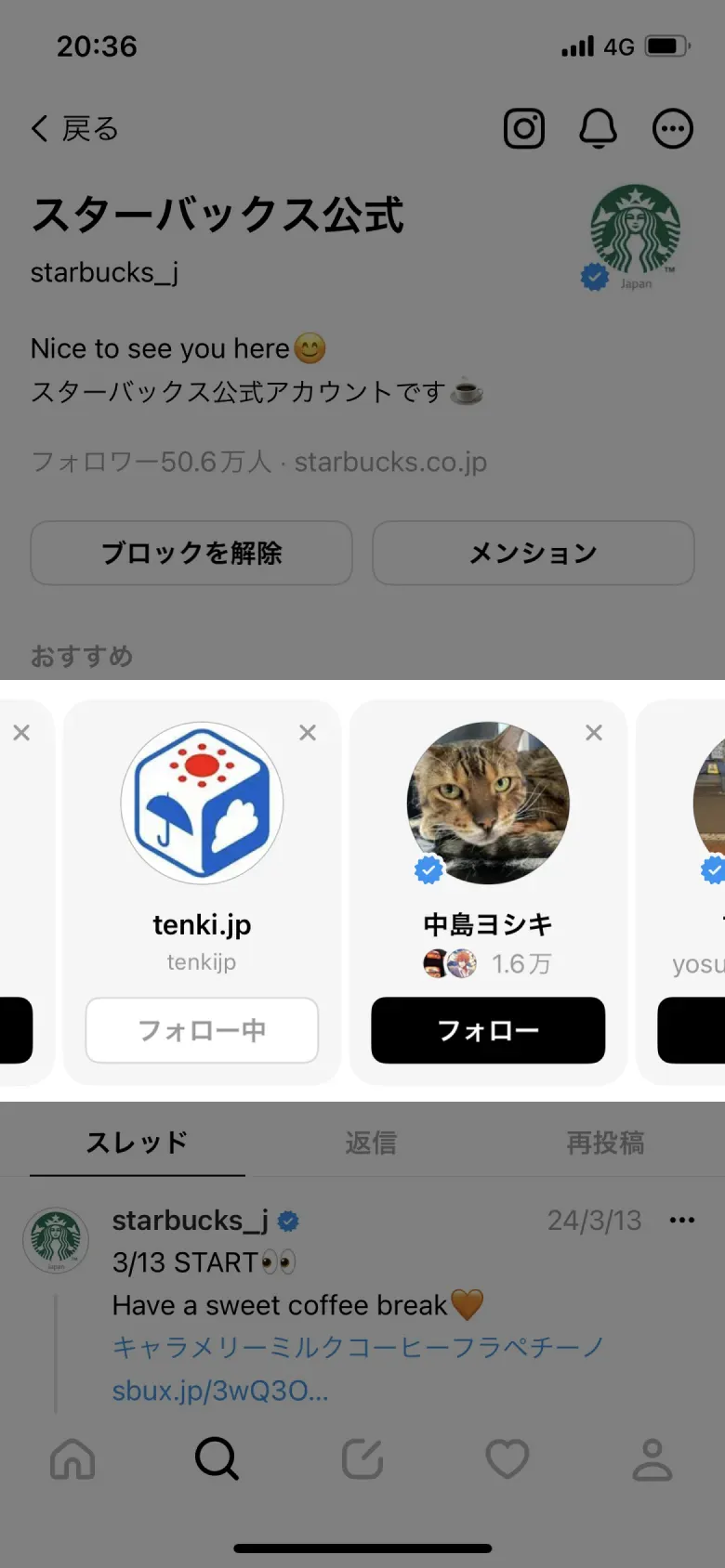Open the more options icon in the header
Screen dimensions: 725x1568
pos(673,128)
